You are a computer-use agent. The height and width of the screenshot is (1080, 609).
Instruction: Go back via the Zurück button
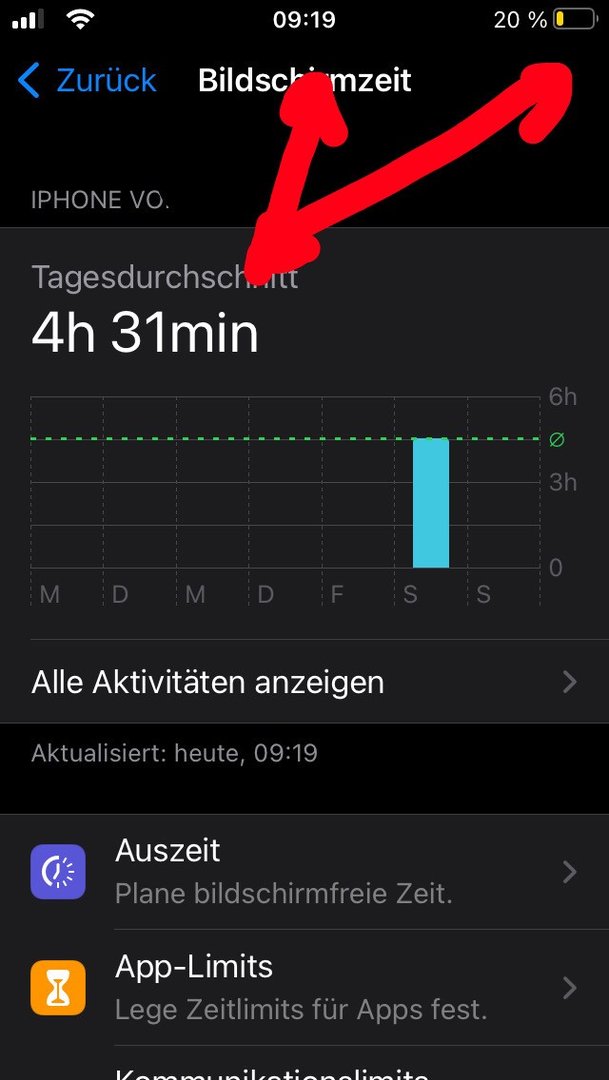(88, 80)
